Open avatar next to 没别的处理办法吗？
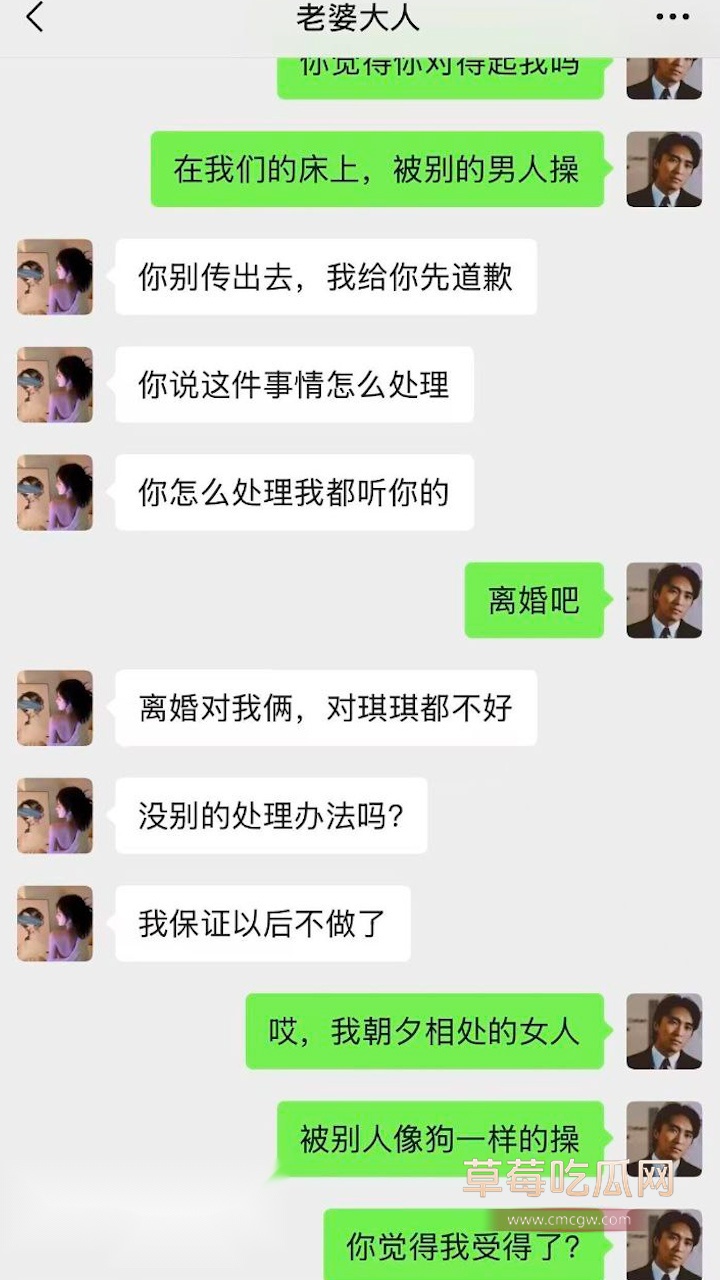 click(55, 815)
